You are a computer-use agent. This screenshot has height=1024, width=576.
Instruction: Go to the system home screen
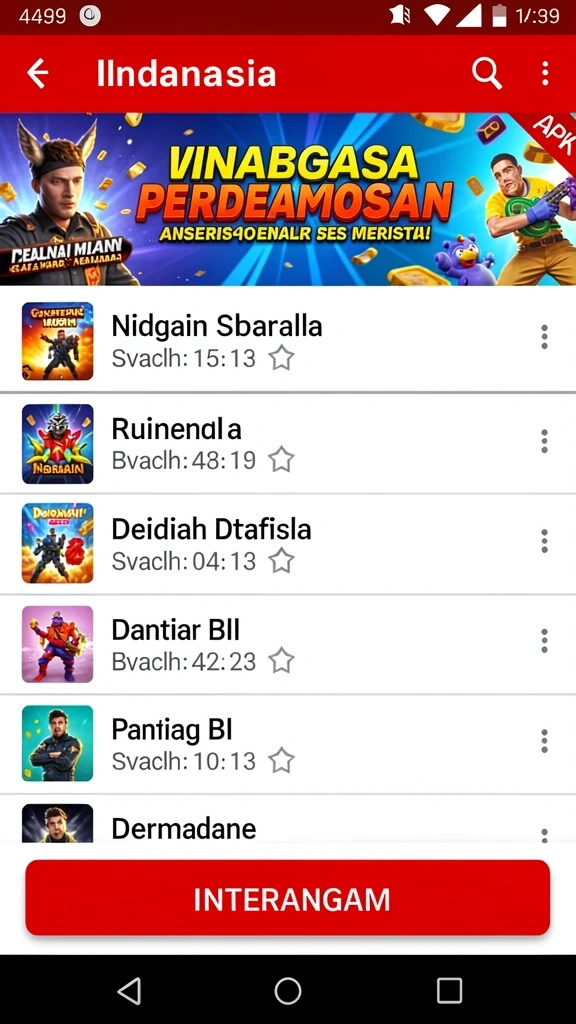tap(288, 991)
